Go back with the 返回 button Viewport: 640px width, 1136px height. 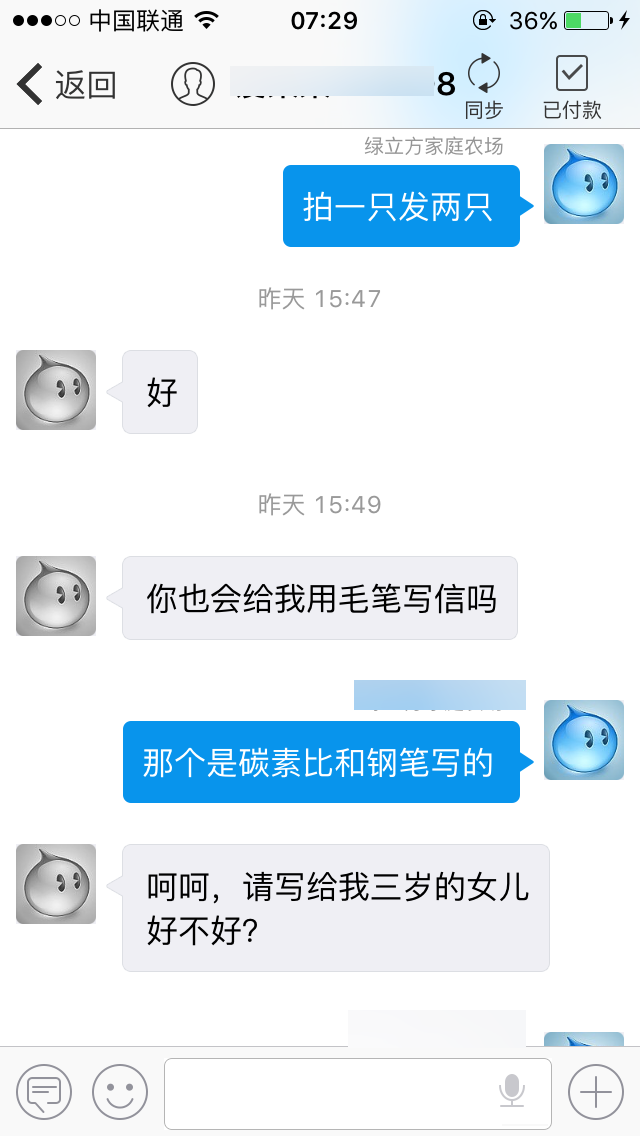pyautogui.click(x=67, y=85)
